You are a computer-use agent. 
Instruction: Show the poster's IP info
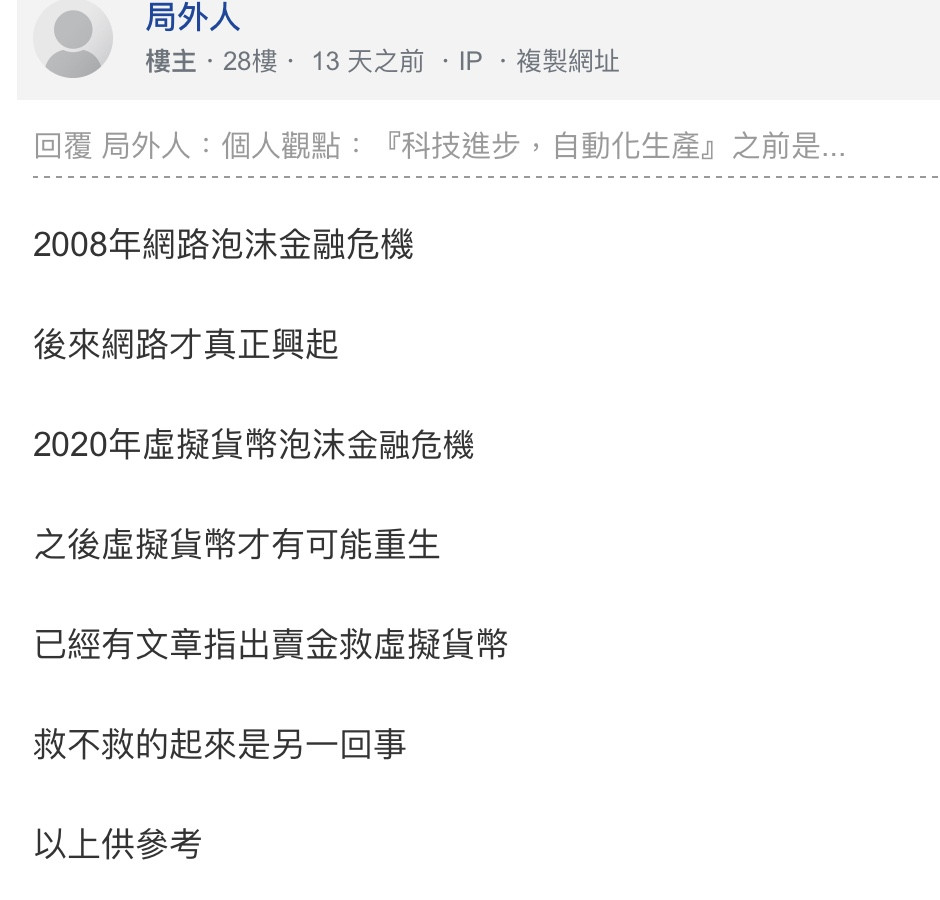tap(470, 62)
